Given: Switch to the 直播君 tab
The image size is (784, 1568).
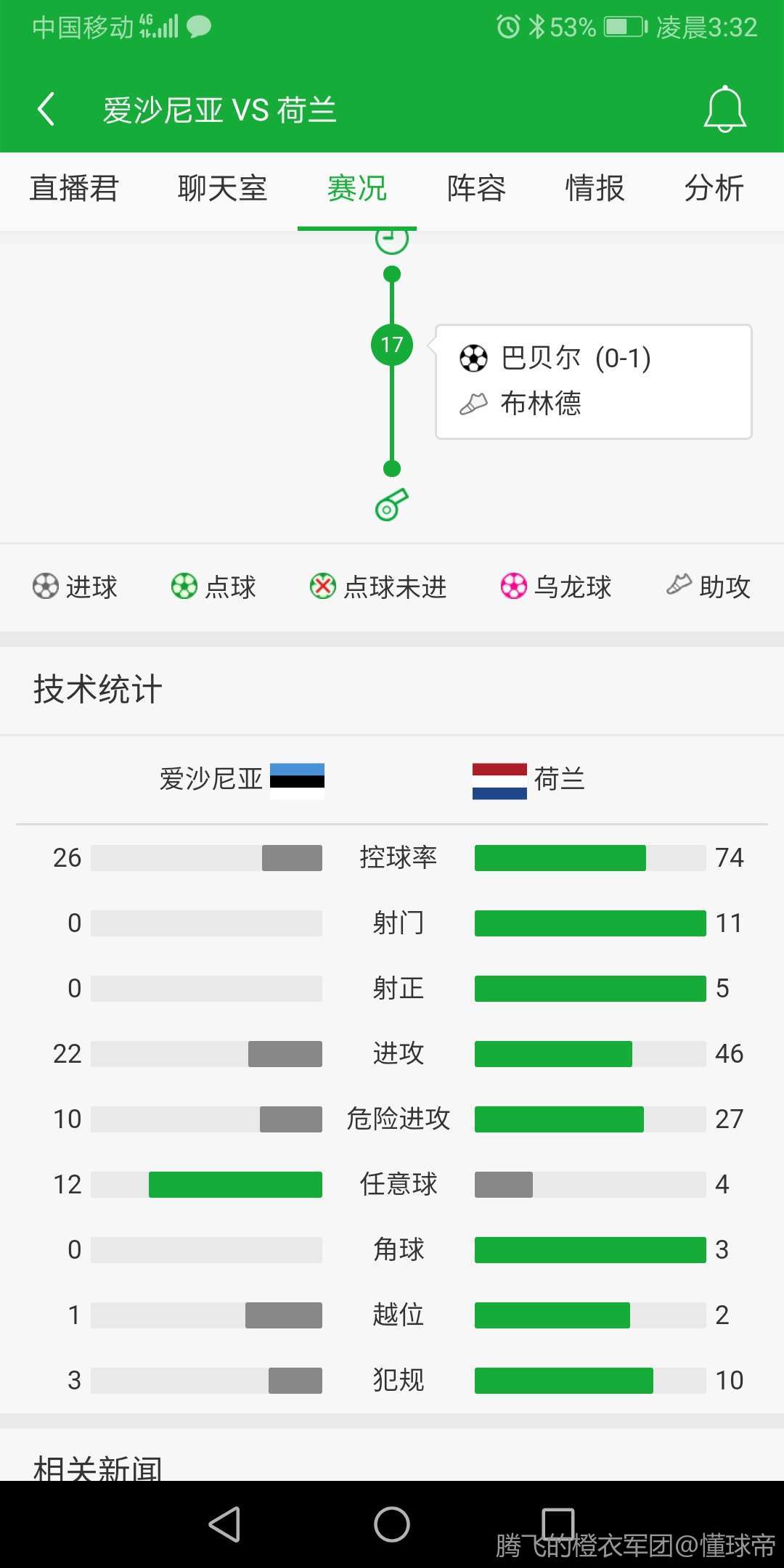Looking at the screenshot, I should click(x=74, y=189).
